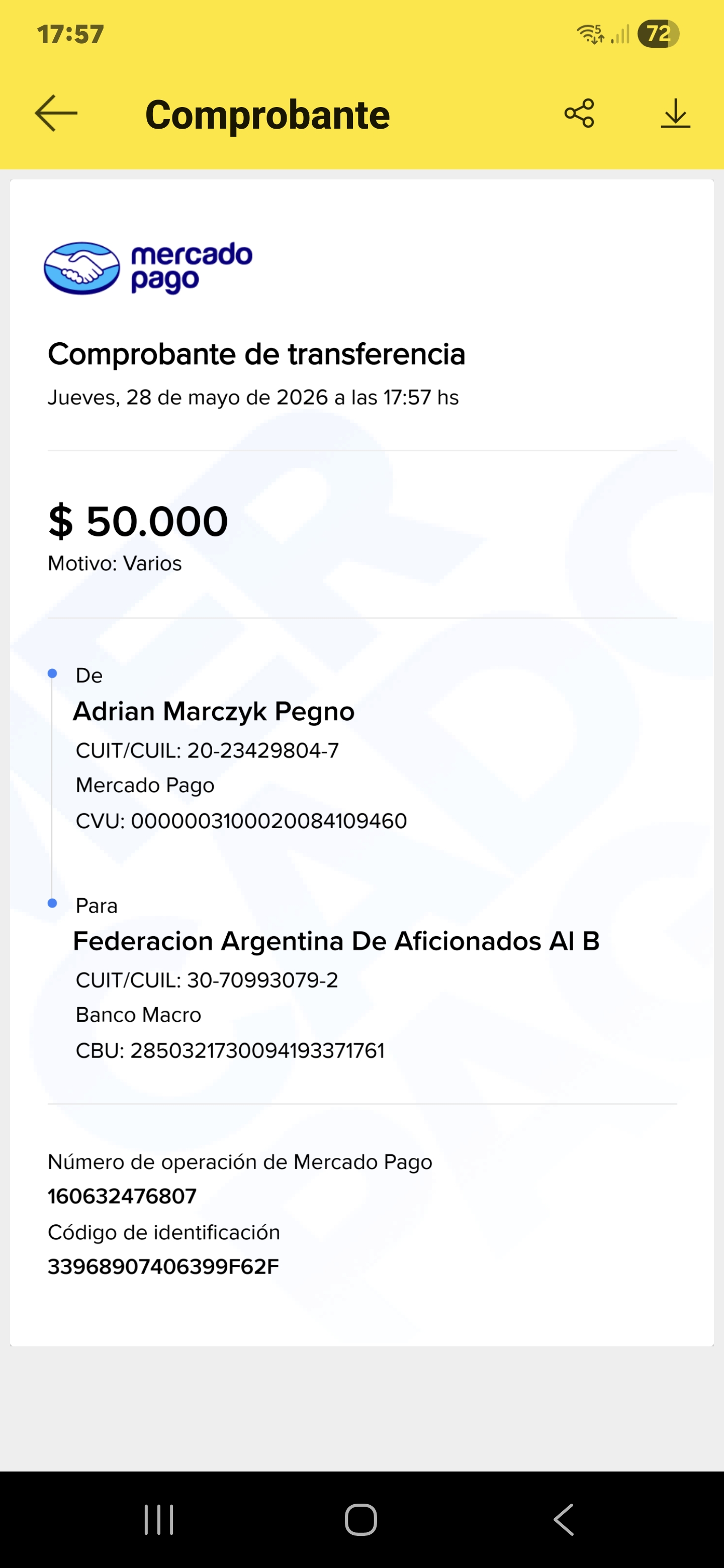The width and height of the screenshot is (724, 1568).
Task: Go to the home screen
Action: [x=361, y=1520]
